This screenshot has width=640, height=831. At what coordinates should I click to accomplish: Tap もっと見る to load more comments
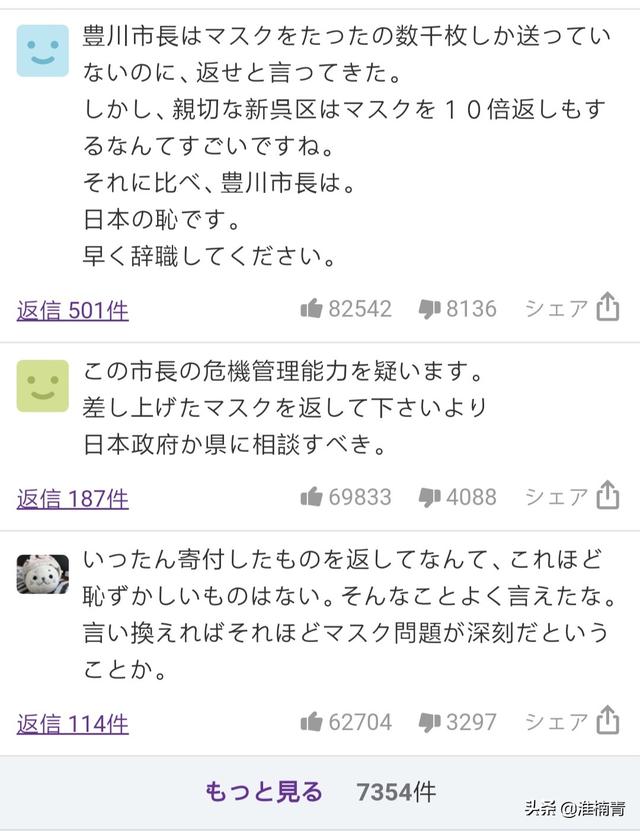click(x=264, y=792)
